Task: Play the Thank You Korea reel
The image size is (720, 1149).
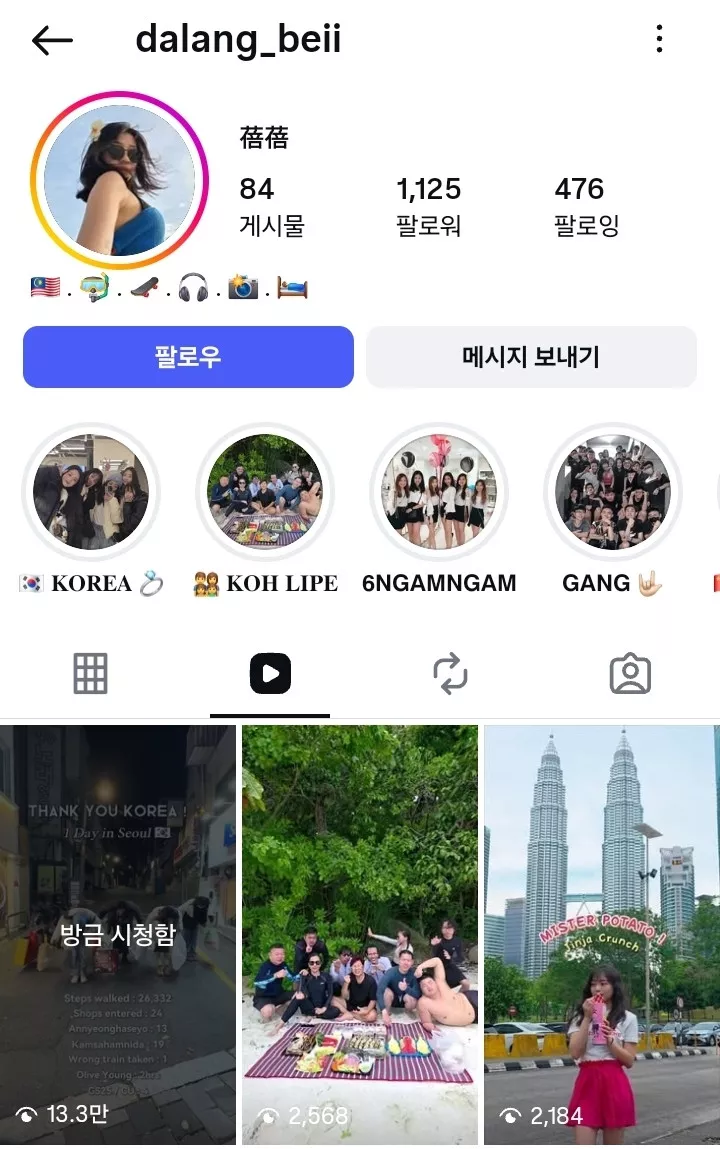Action: 118,935
